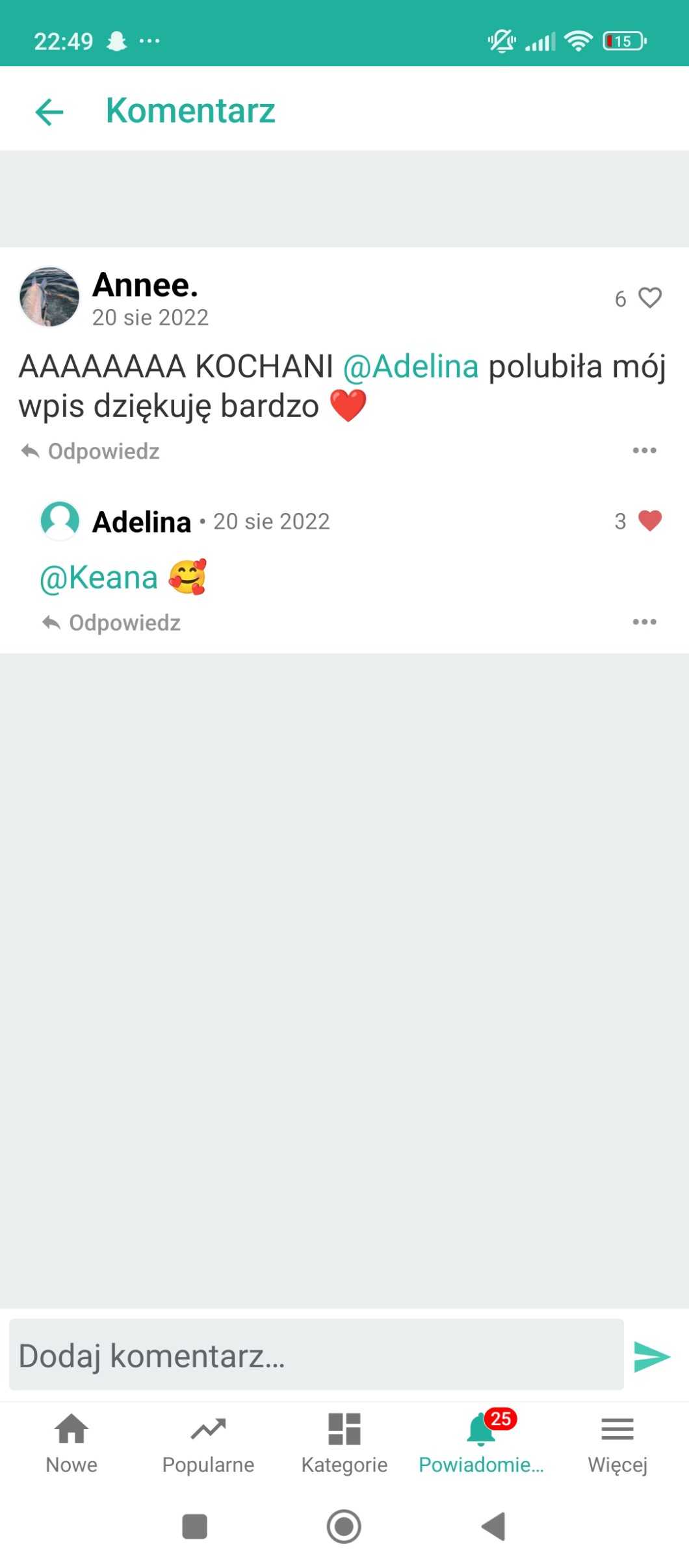Screen dimensions: 689x1568
Task: Open more options for Annee.'s comment
Action: (x=644, y=451)
